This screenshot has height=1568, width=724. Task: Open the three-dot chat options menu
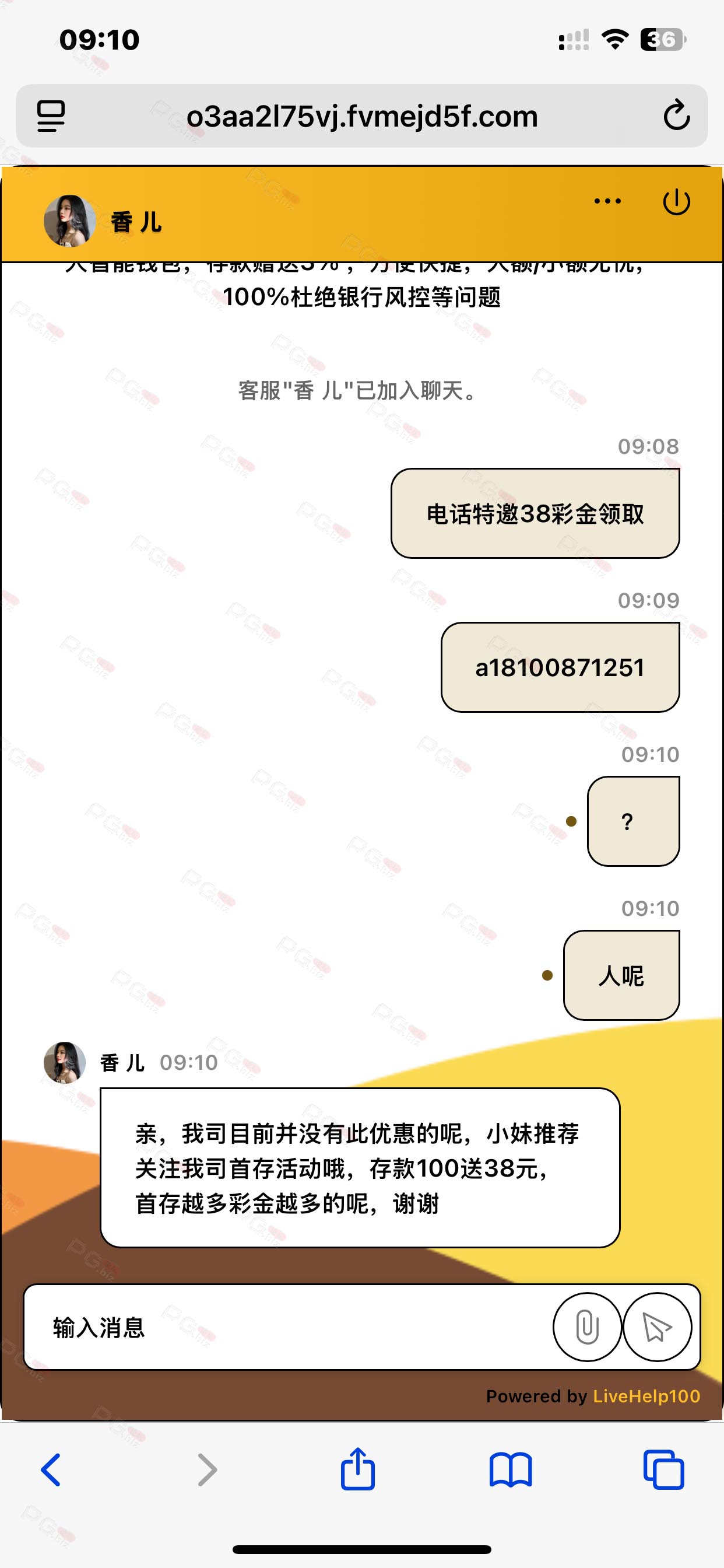607,201
